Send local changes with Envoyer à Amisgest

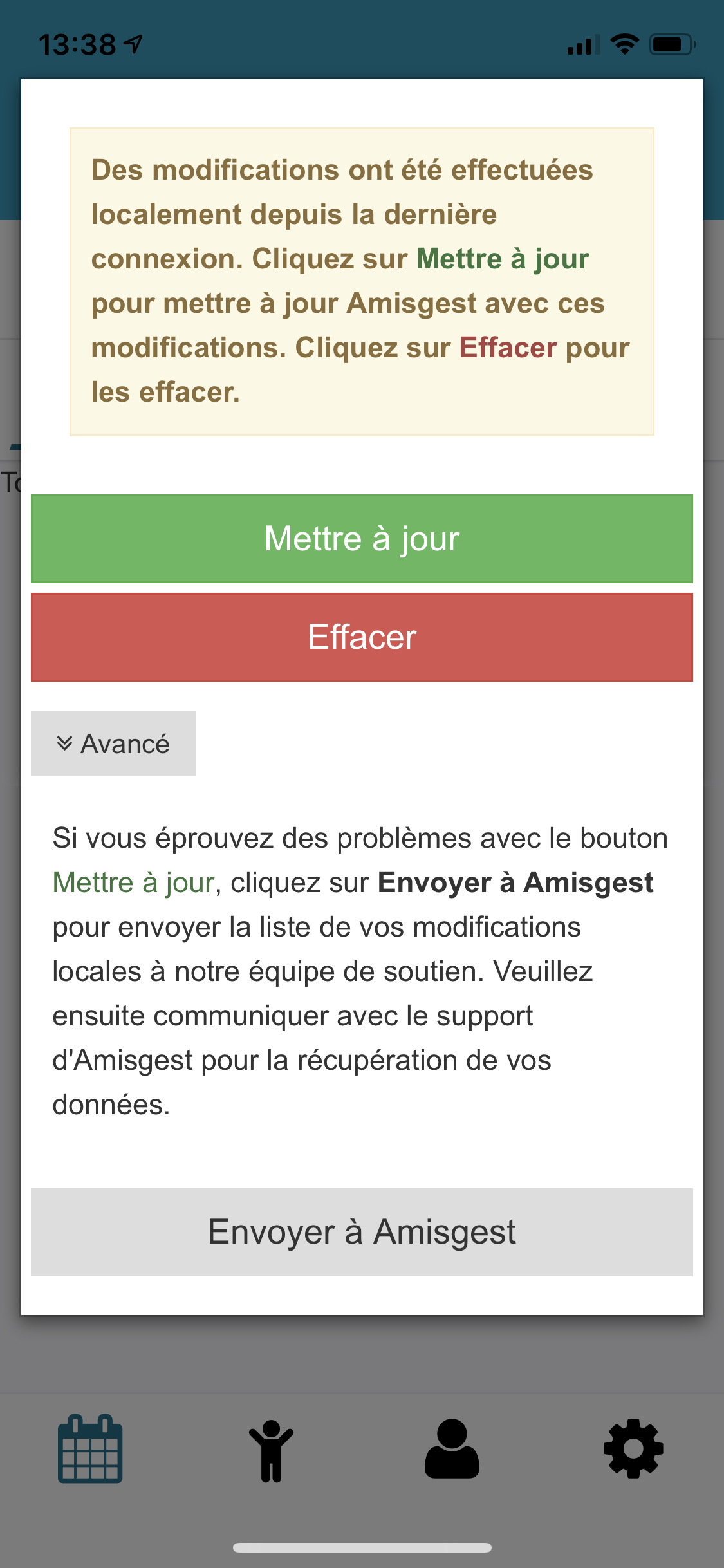click(362, 1232)
